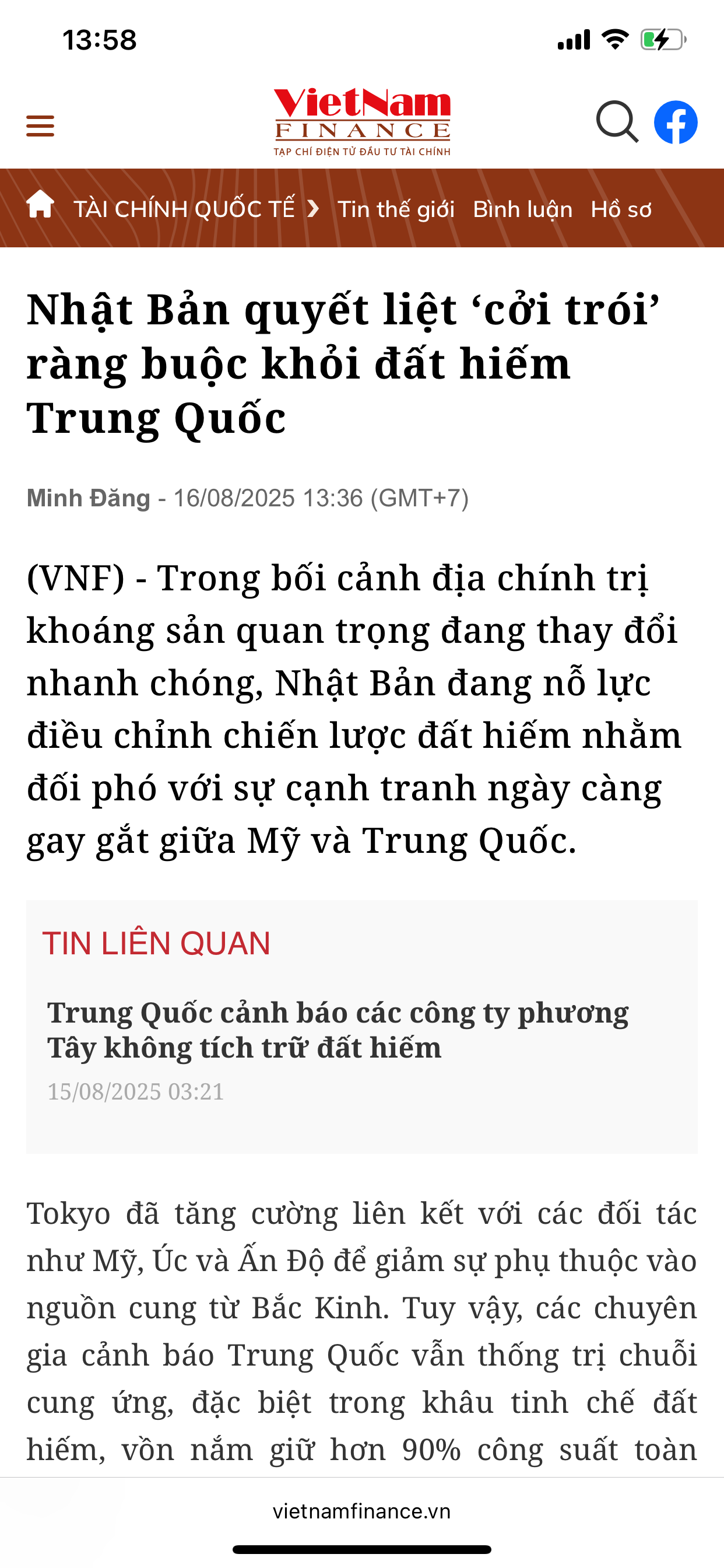Image resolution: width=724 pixels, height=1568 pixels.
Task: Open the Facebook page icon
Action: point(676,123)
